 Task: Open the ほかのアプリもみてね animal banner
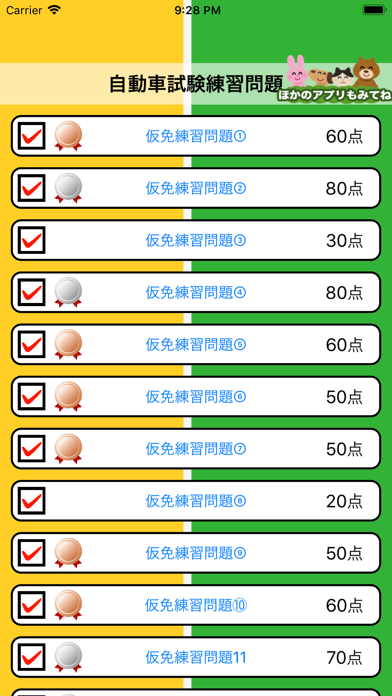(335, 79)
